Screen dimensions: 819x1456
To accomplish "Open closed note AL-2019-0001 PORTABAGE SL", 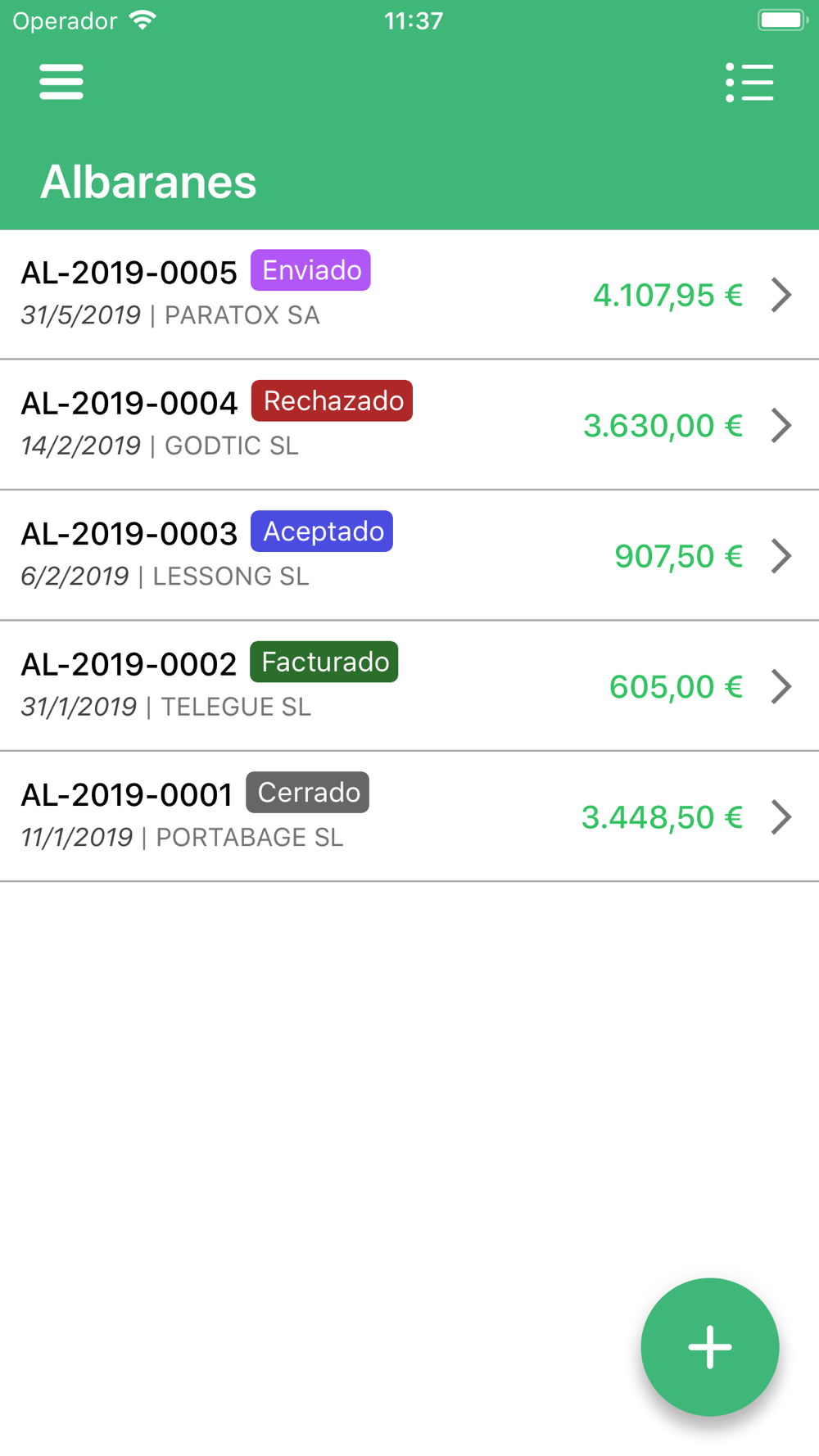I will point(409,816).
